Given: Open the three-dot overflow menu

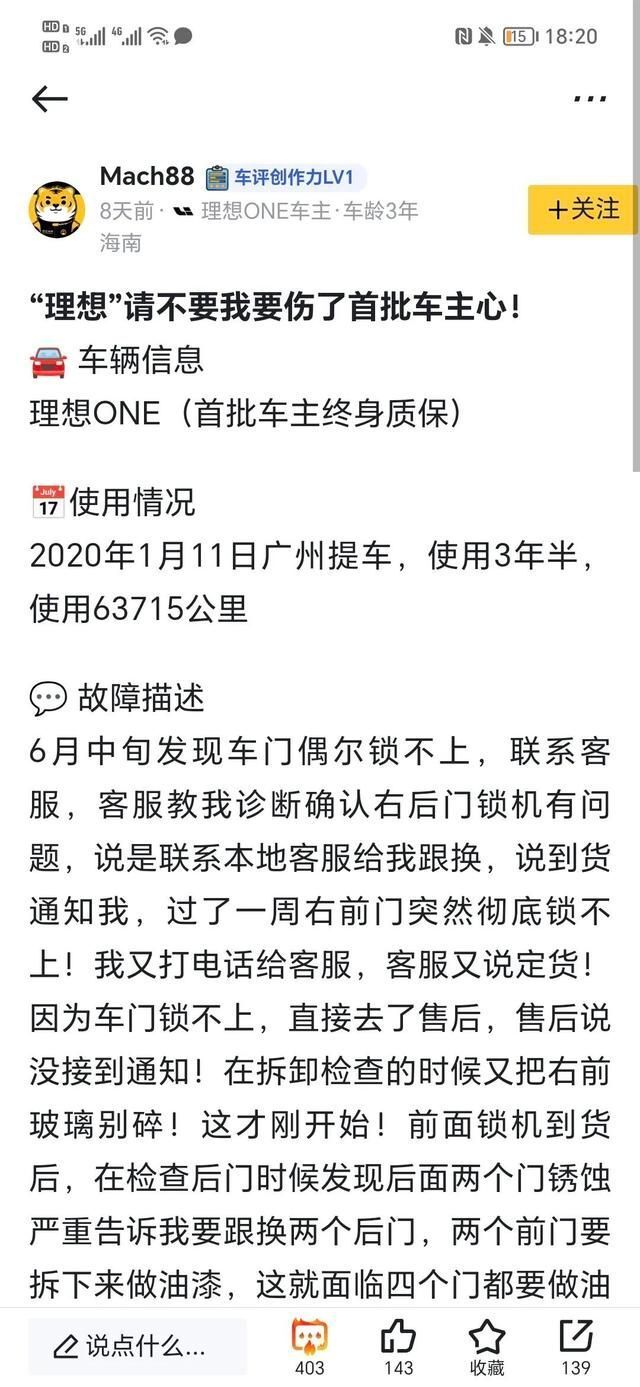Looking at the screenshot, I should (590, 98).
